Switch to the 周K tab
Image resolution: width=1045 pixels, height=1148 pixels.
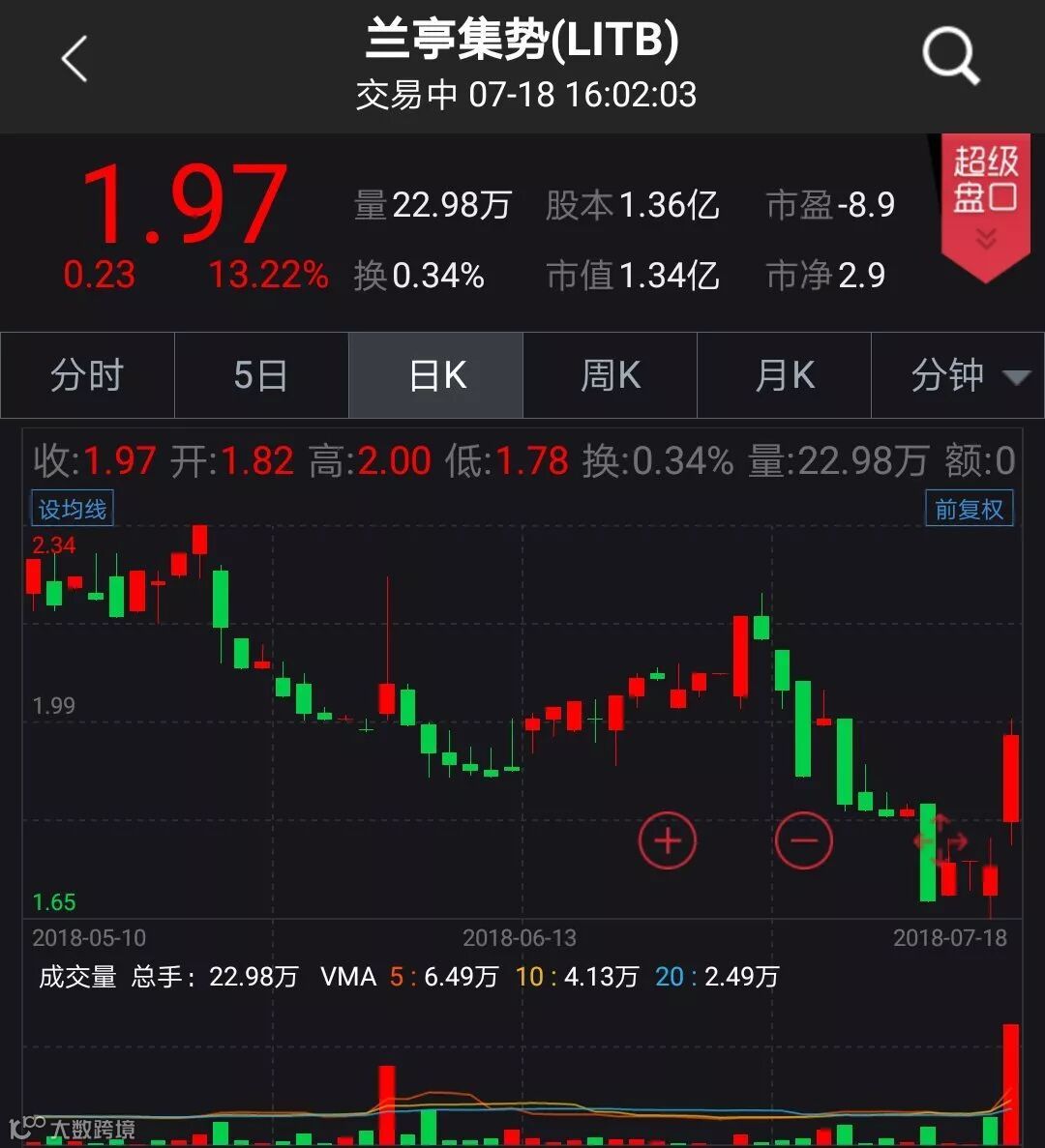click(611, 375)
